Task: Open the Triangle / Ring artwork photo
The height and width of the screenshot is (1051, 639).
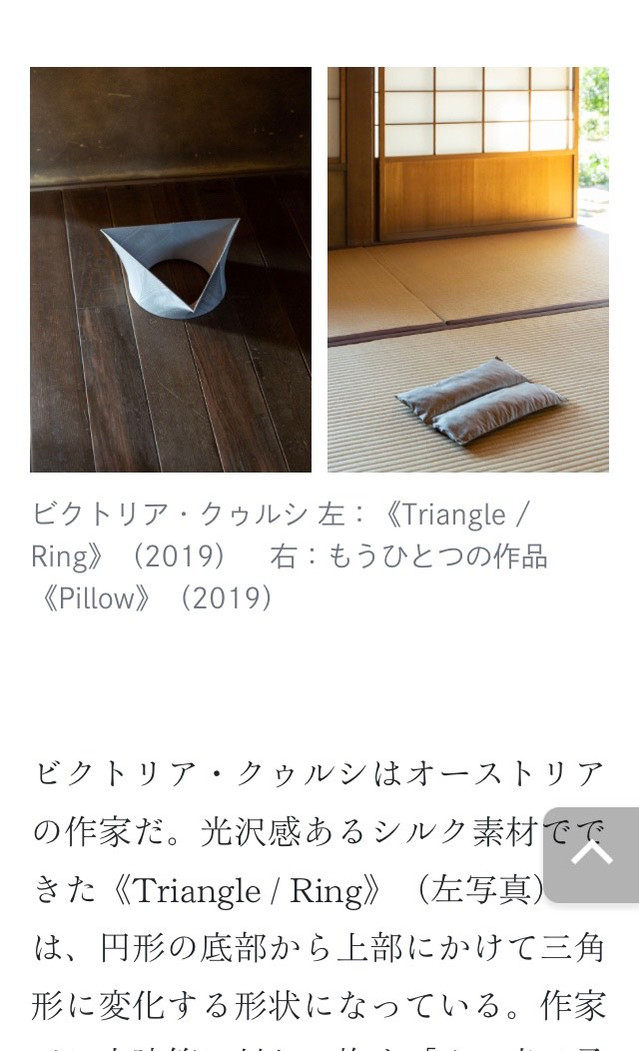Action: [170, 269]
